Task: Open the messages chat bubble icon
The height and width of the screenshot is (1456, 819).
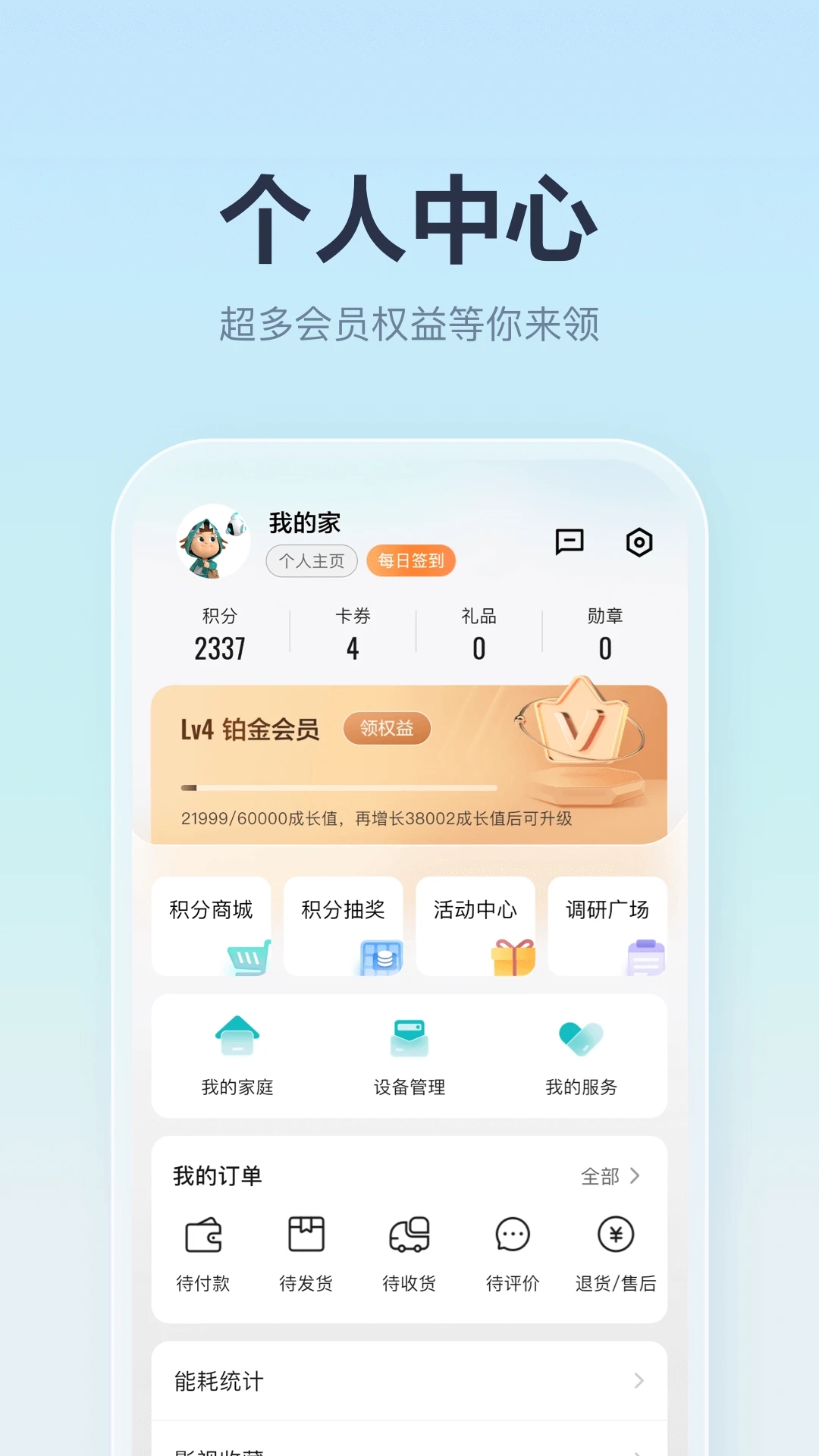Action: (568, 543)
